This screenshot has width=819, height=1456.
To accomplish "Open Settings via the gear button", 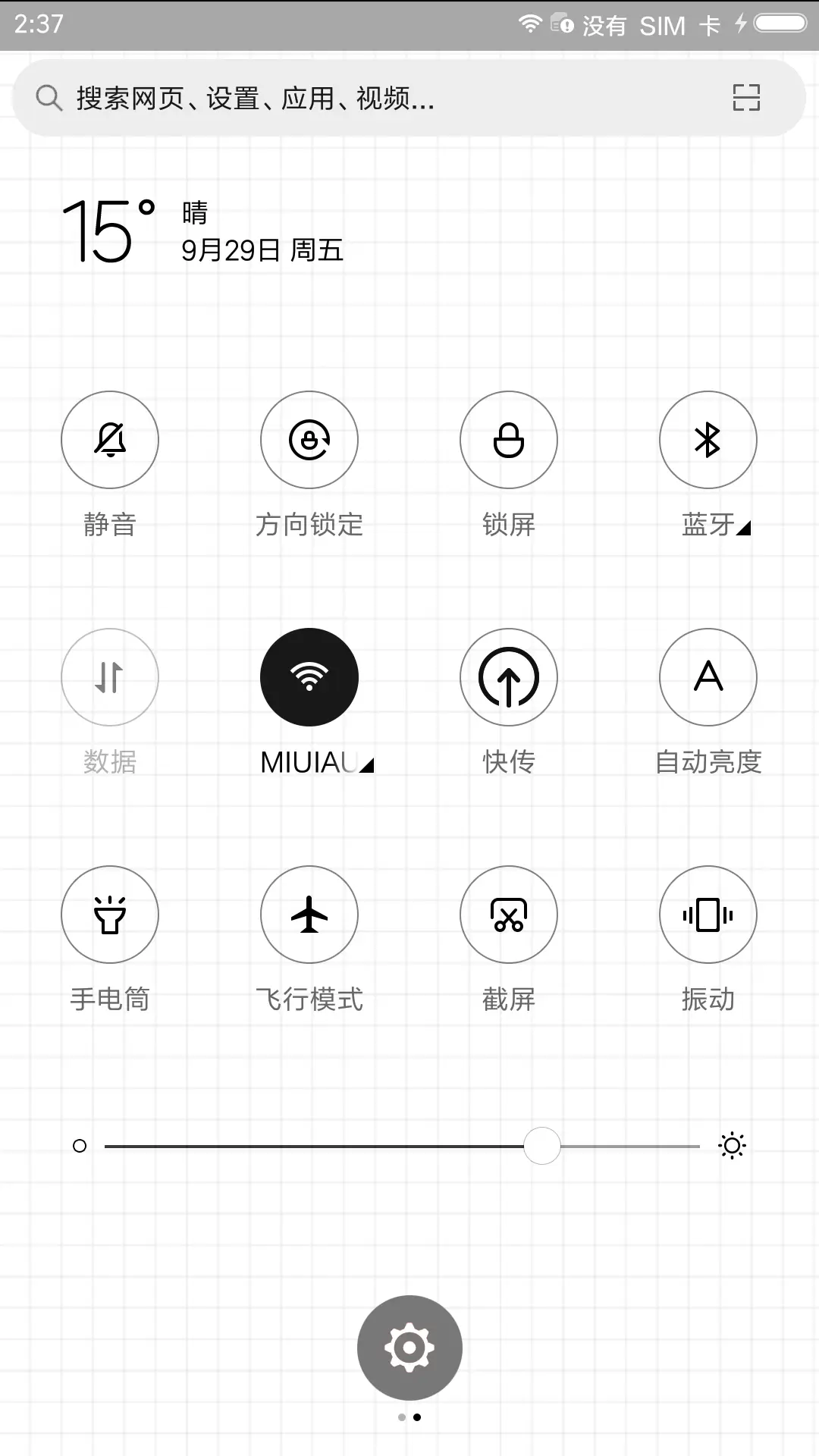I will (409, 1347).
